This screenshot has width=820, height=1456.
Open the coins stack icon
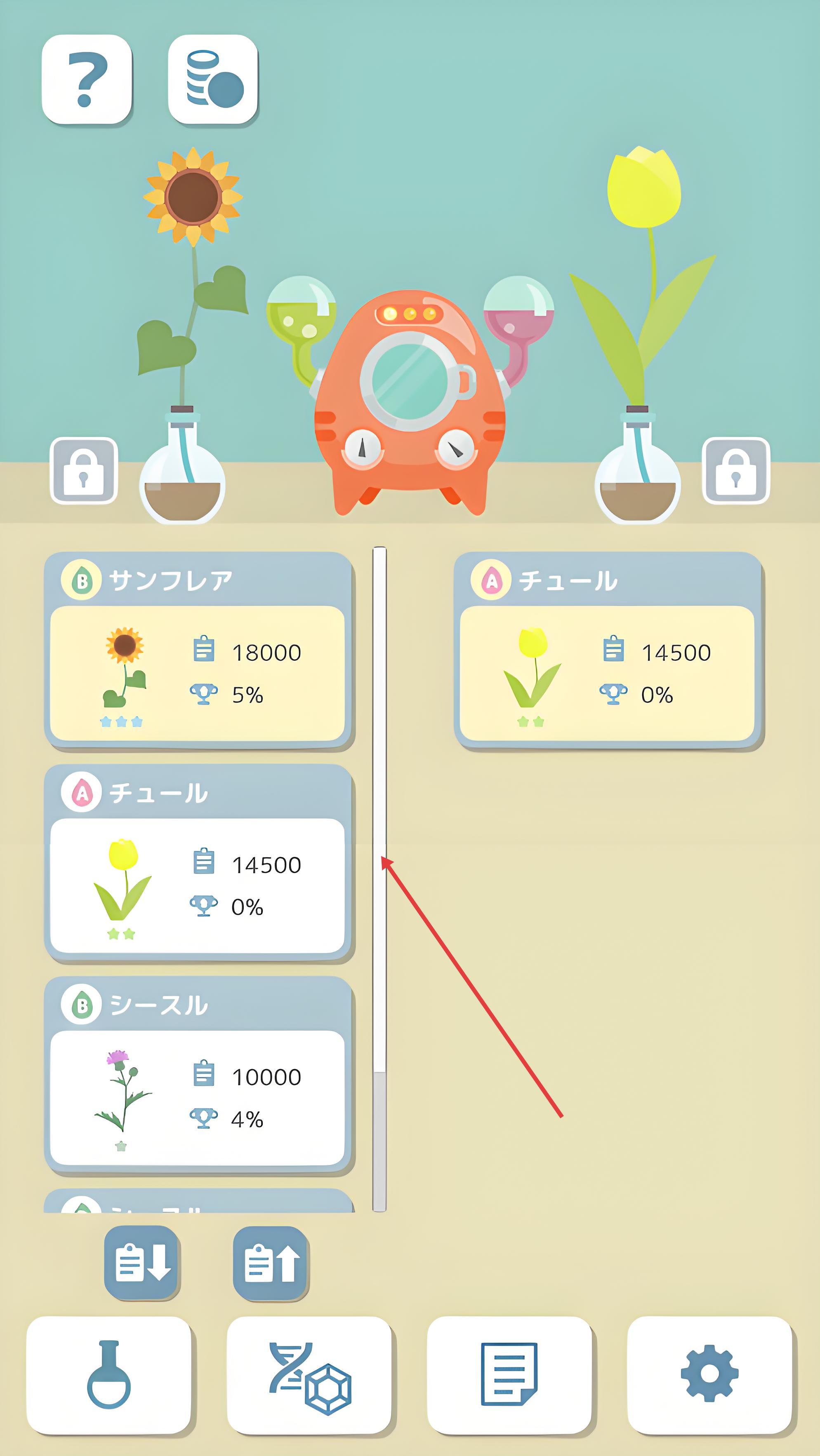pyautogui.click(x=213, y=79)
